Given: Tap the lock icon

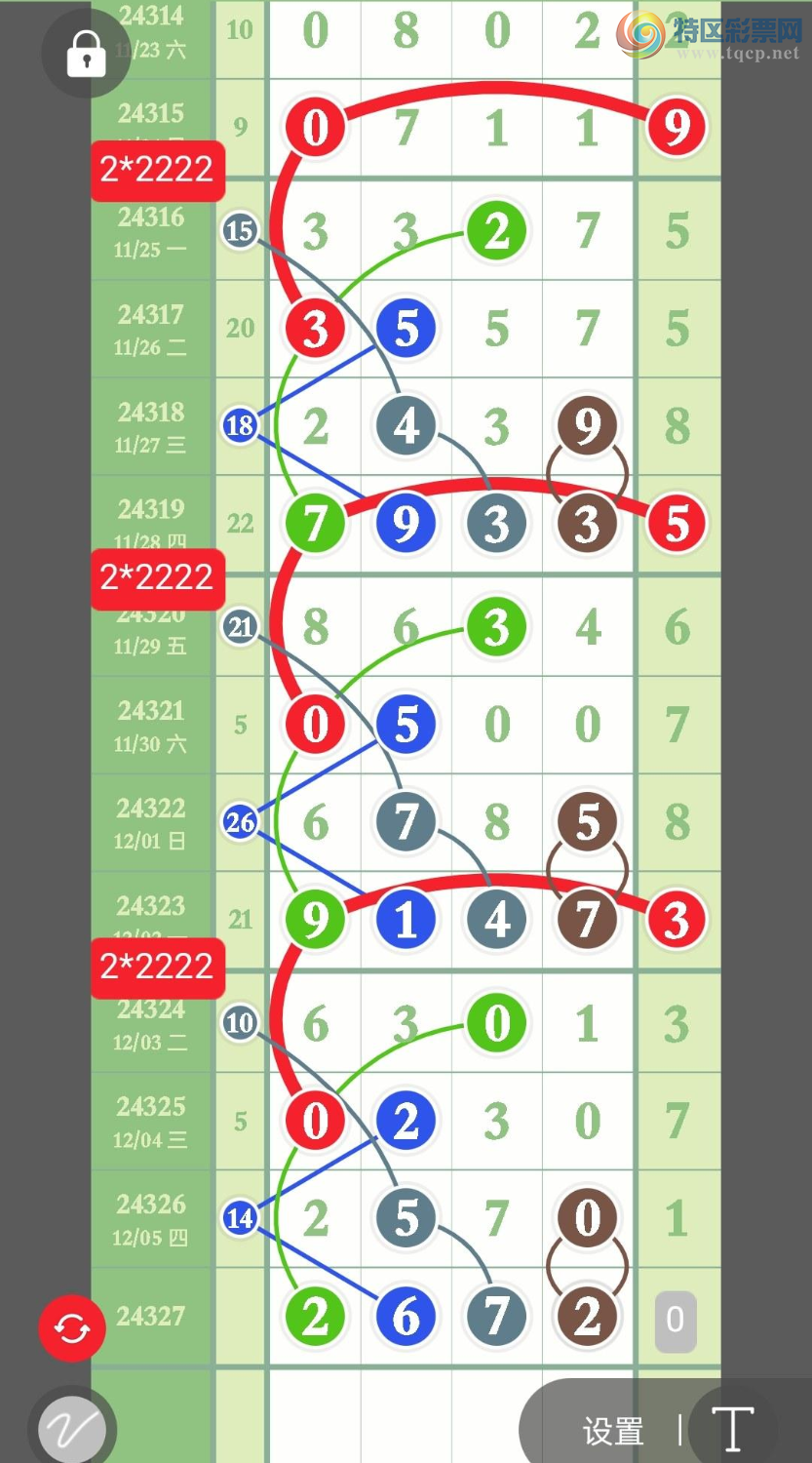Looking at the screenshot, I should [x=86, y=53].
